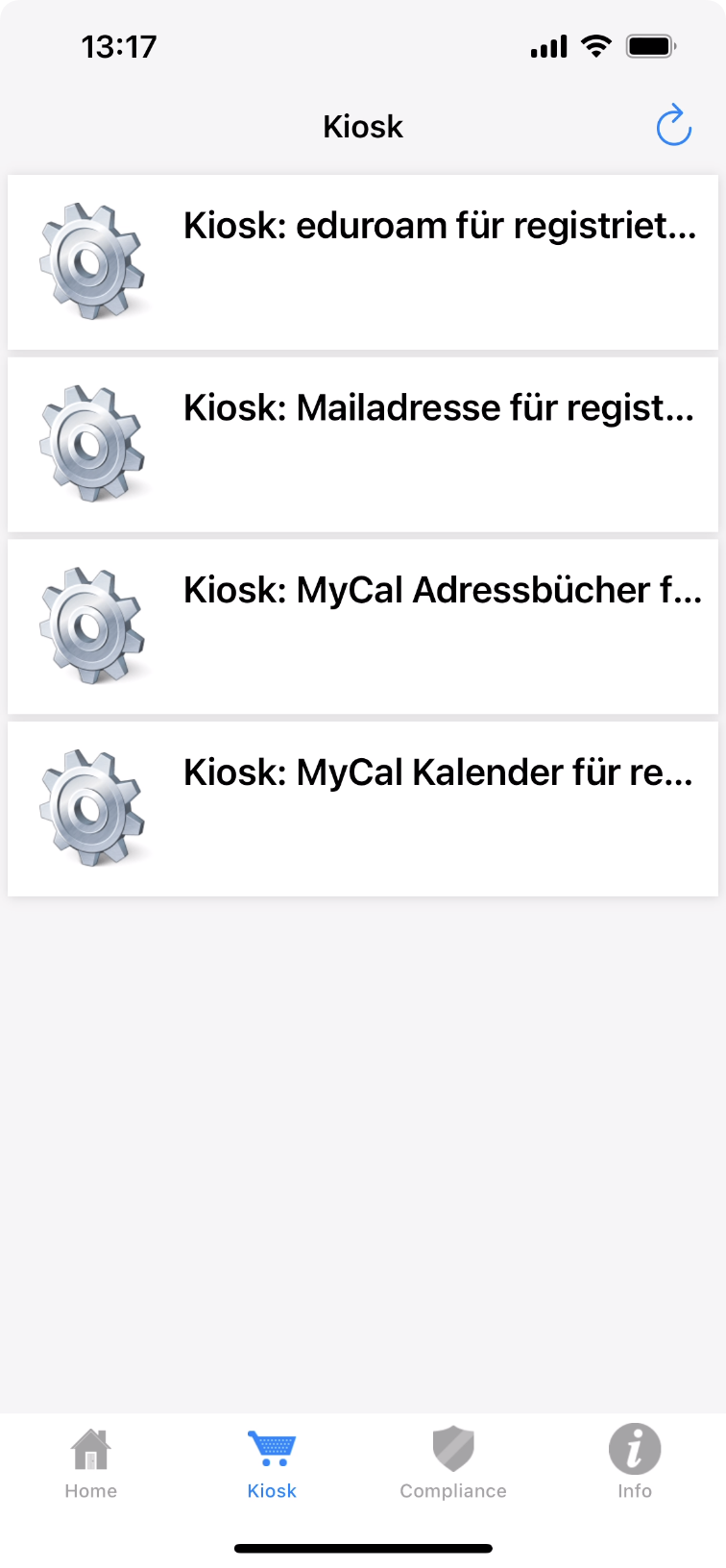Screen dimensions: 726x1568
Task: Switch to the Home tab
Action: pyautogui.click(x=91, y=1463)
